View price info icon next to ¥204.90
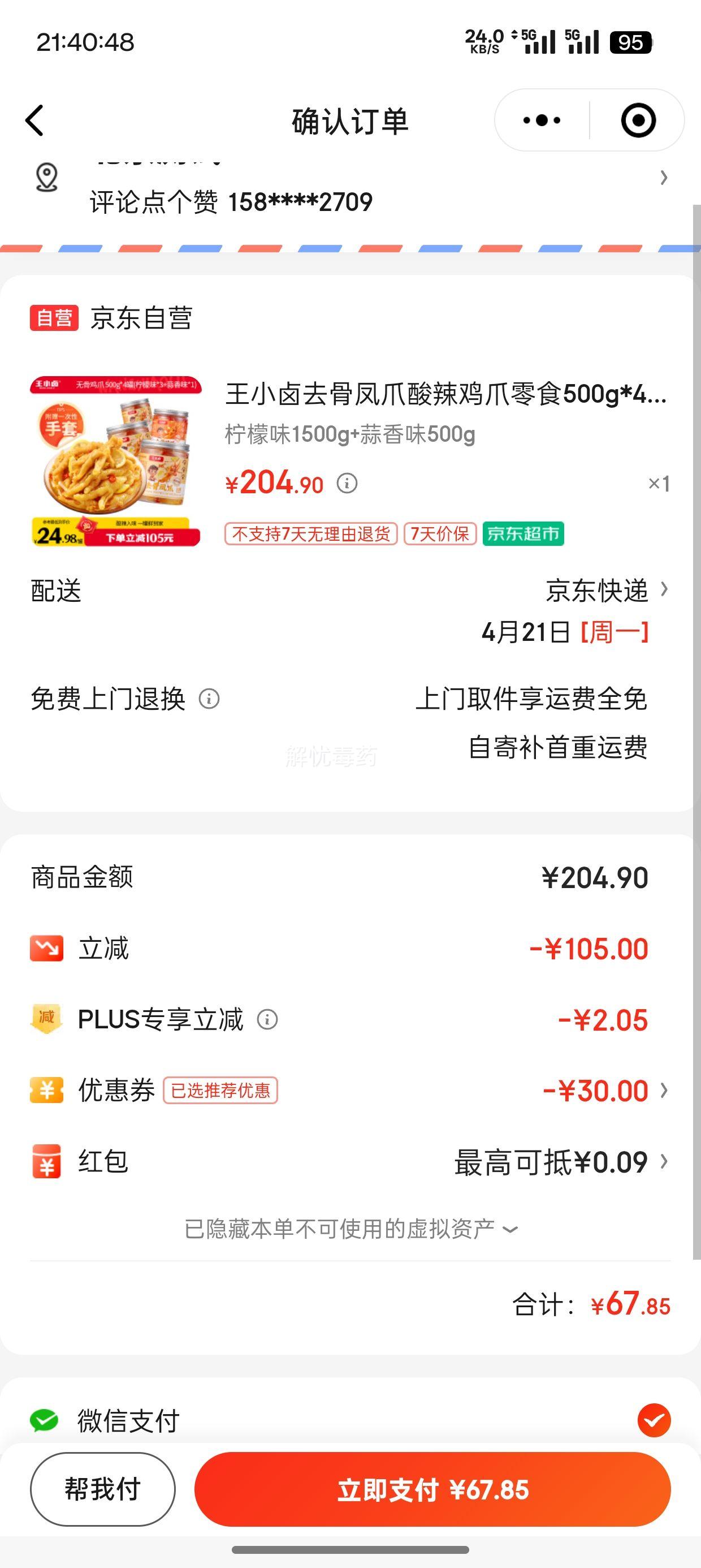The width and height of the screenshot is (701, 1568). 348,484
